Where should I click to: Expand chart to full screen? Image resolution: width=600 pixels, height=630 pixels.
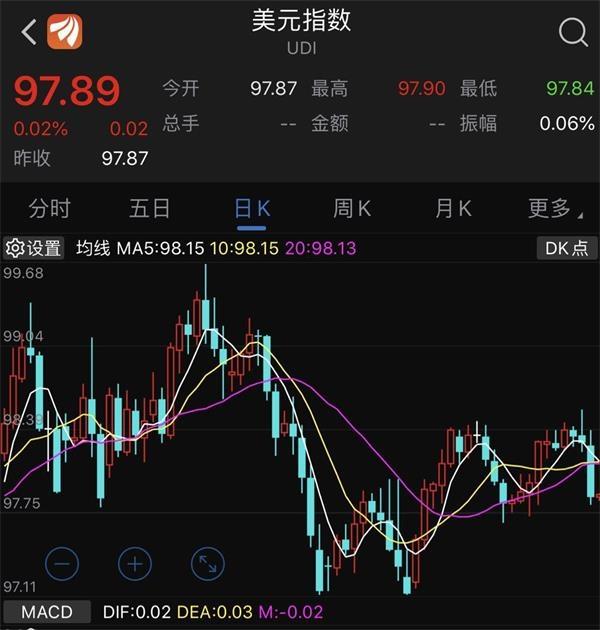coord(207,564)
